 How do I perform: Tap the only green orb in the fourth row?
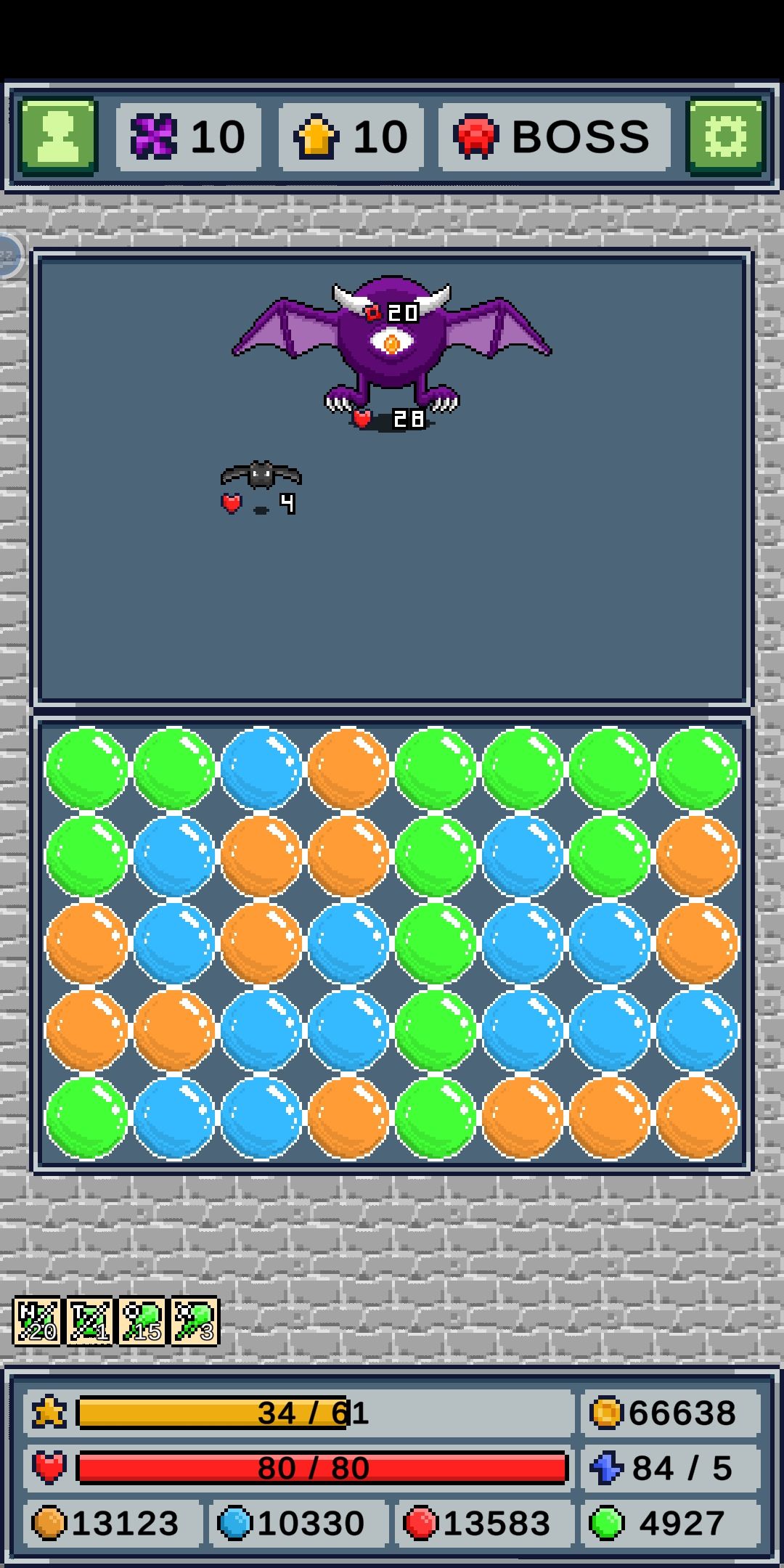click(436, 1029)
